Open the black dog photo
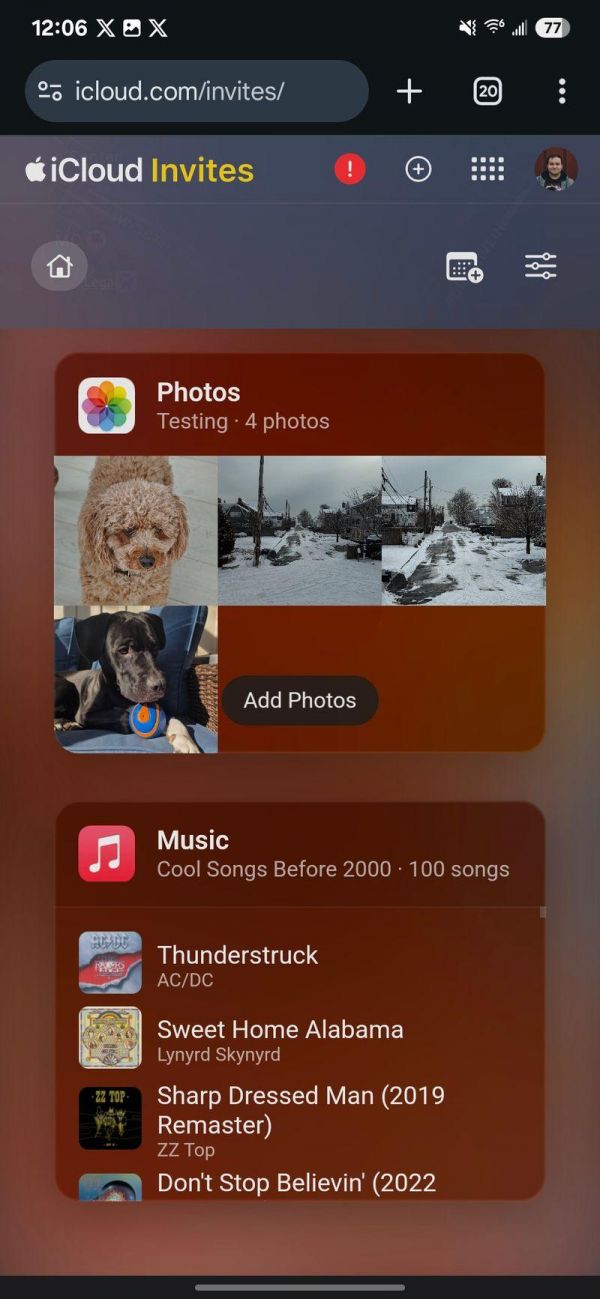This screenshot has width=600, height=1299. point(135,678)
